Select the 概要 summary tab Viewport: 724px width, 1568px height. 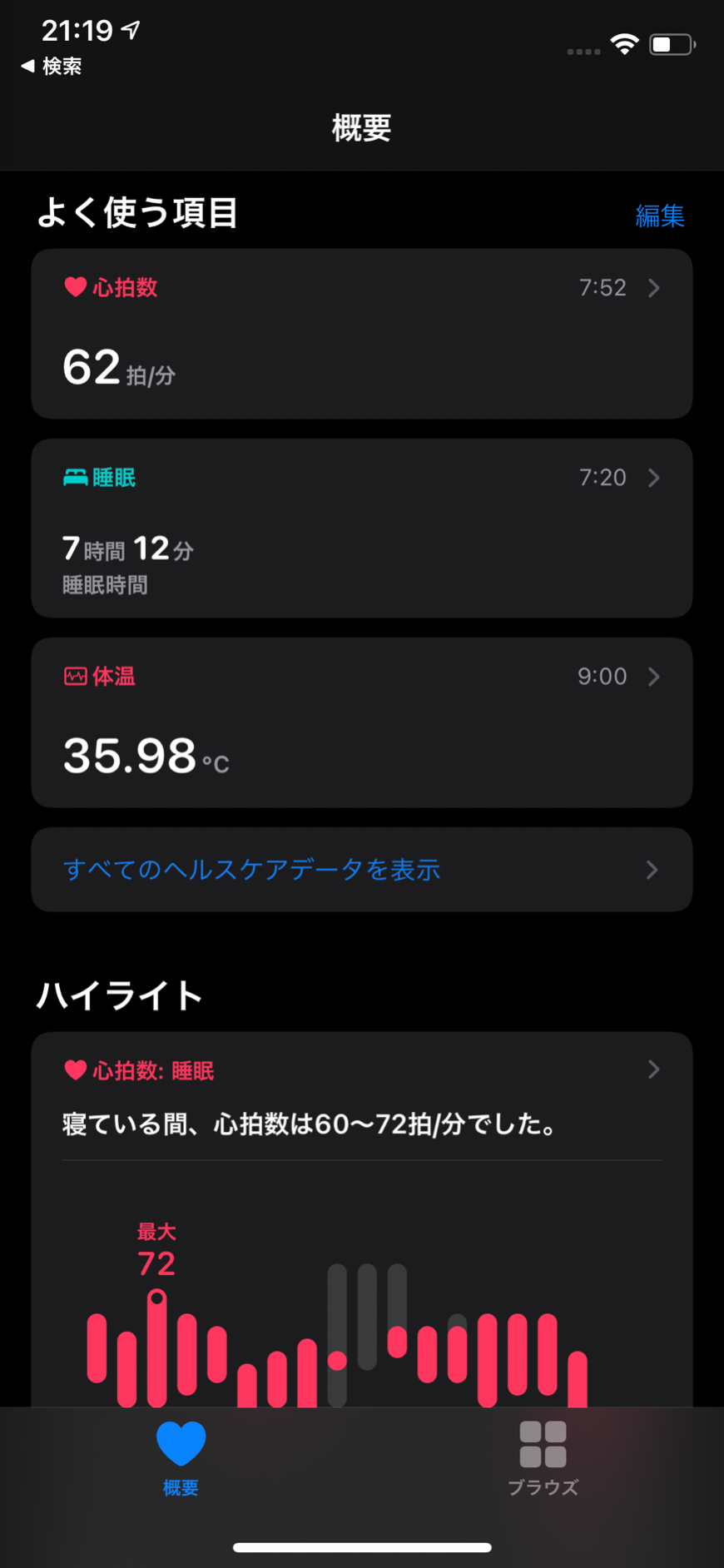pyautogui.click(x=181, y=1456)
